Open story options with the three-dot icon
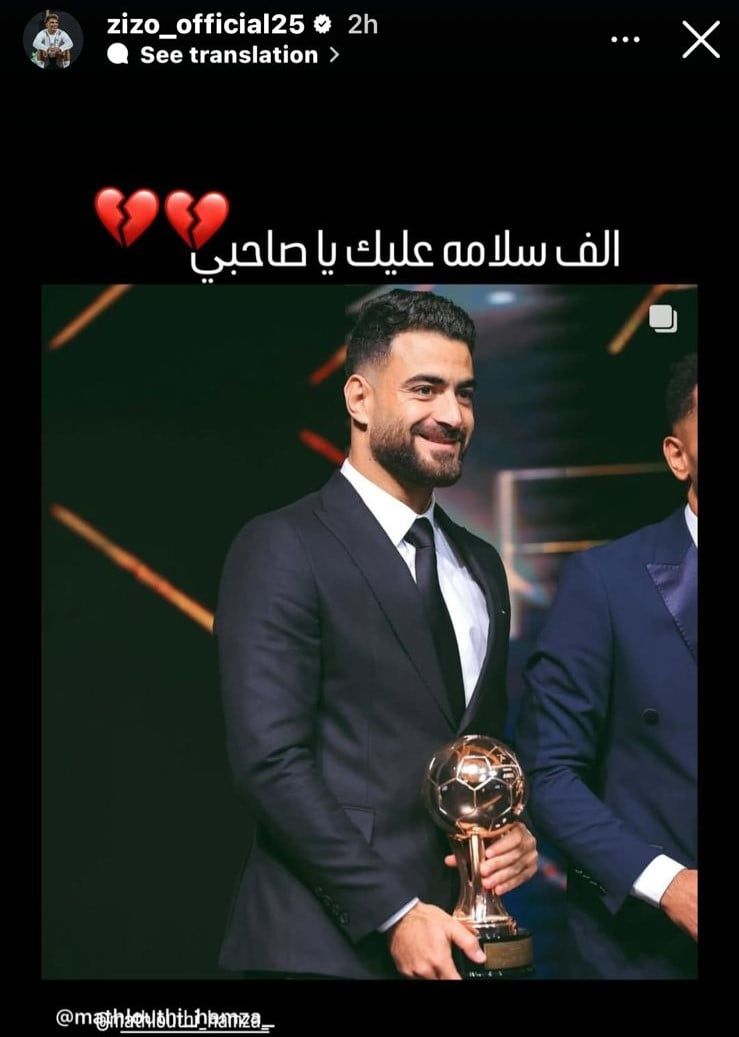739x1037 pixels. pos(626,38)
